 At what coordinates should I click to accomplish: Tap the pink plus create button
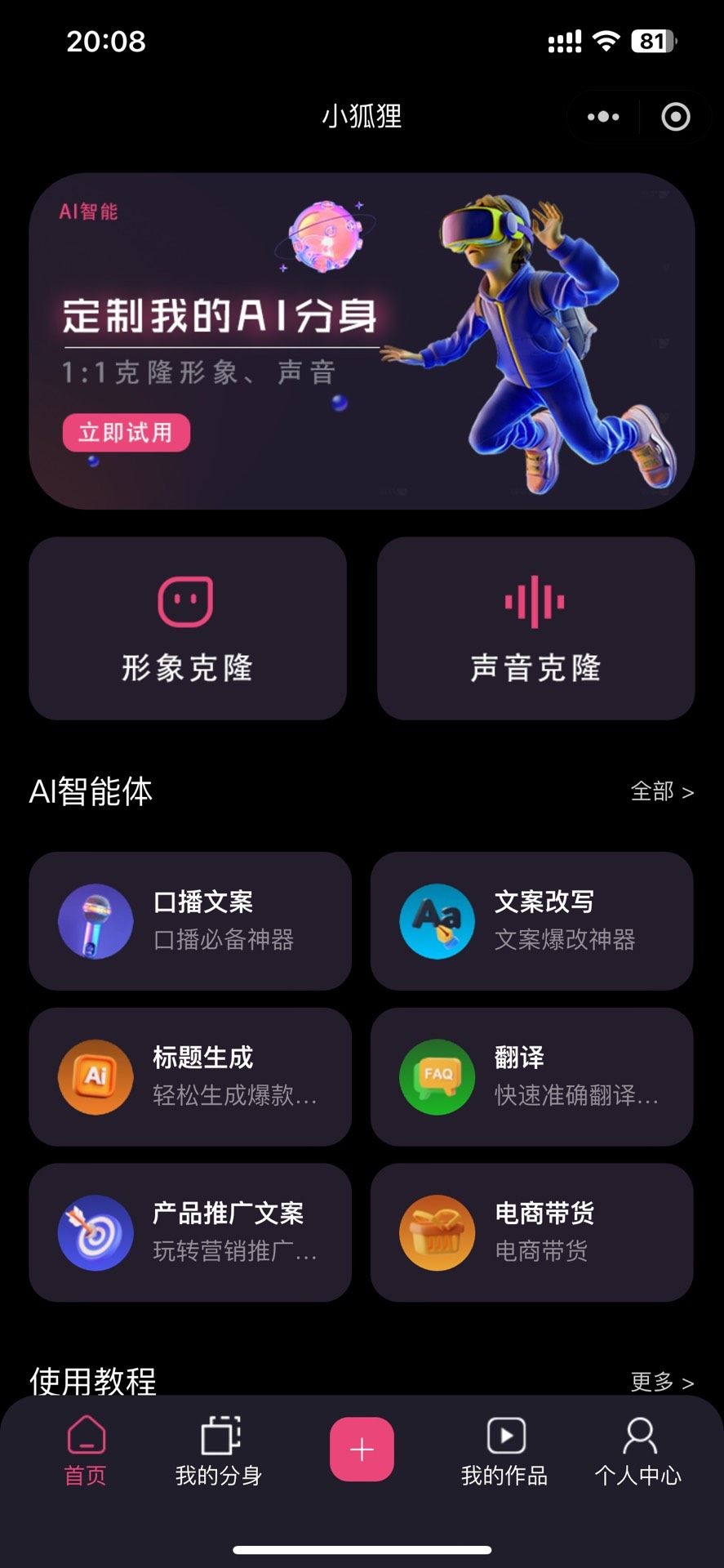click(362, 1450)
